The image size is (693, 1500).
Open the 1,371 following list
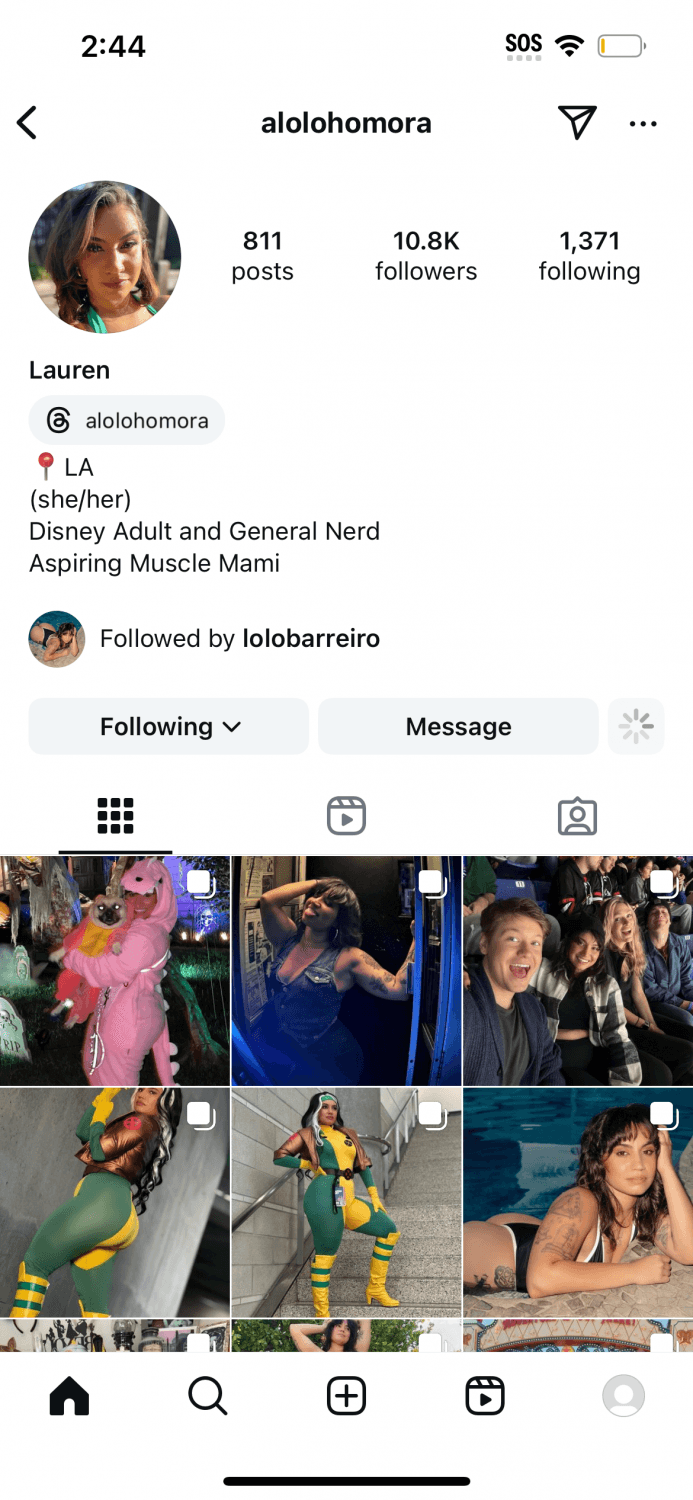tap(589, 255)
